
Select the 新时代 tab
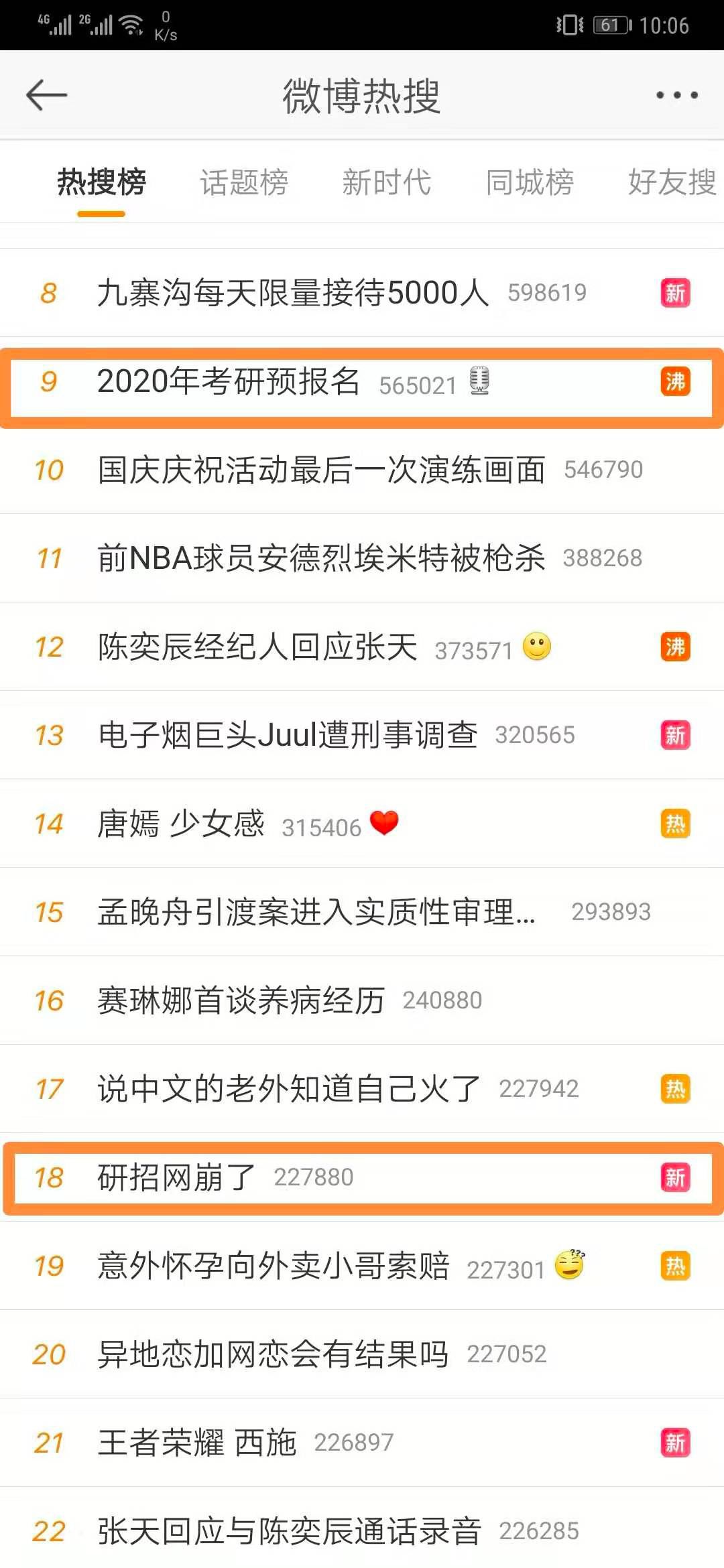tap(387, 182)
